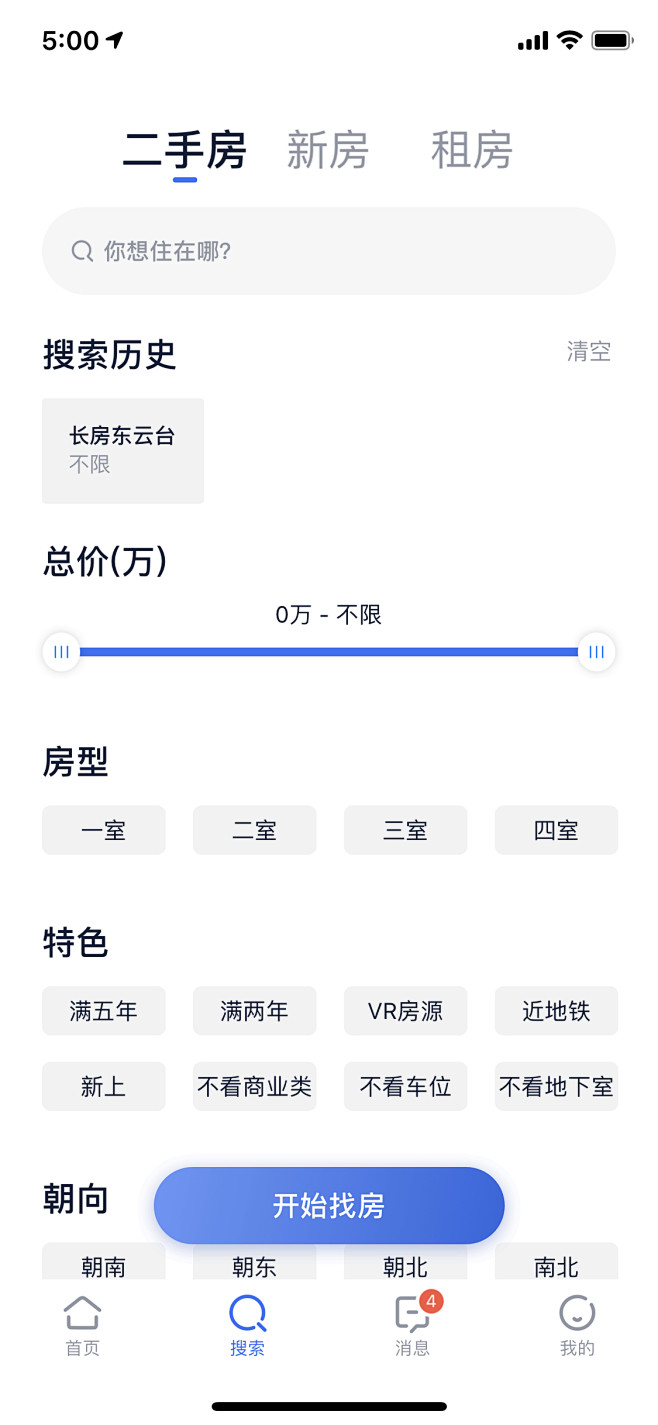Tap the 你想住在哪 search box
658x1425 pixels.
tap(329, 251)
